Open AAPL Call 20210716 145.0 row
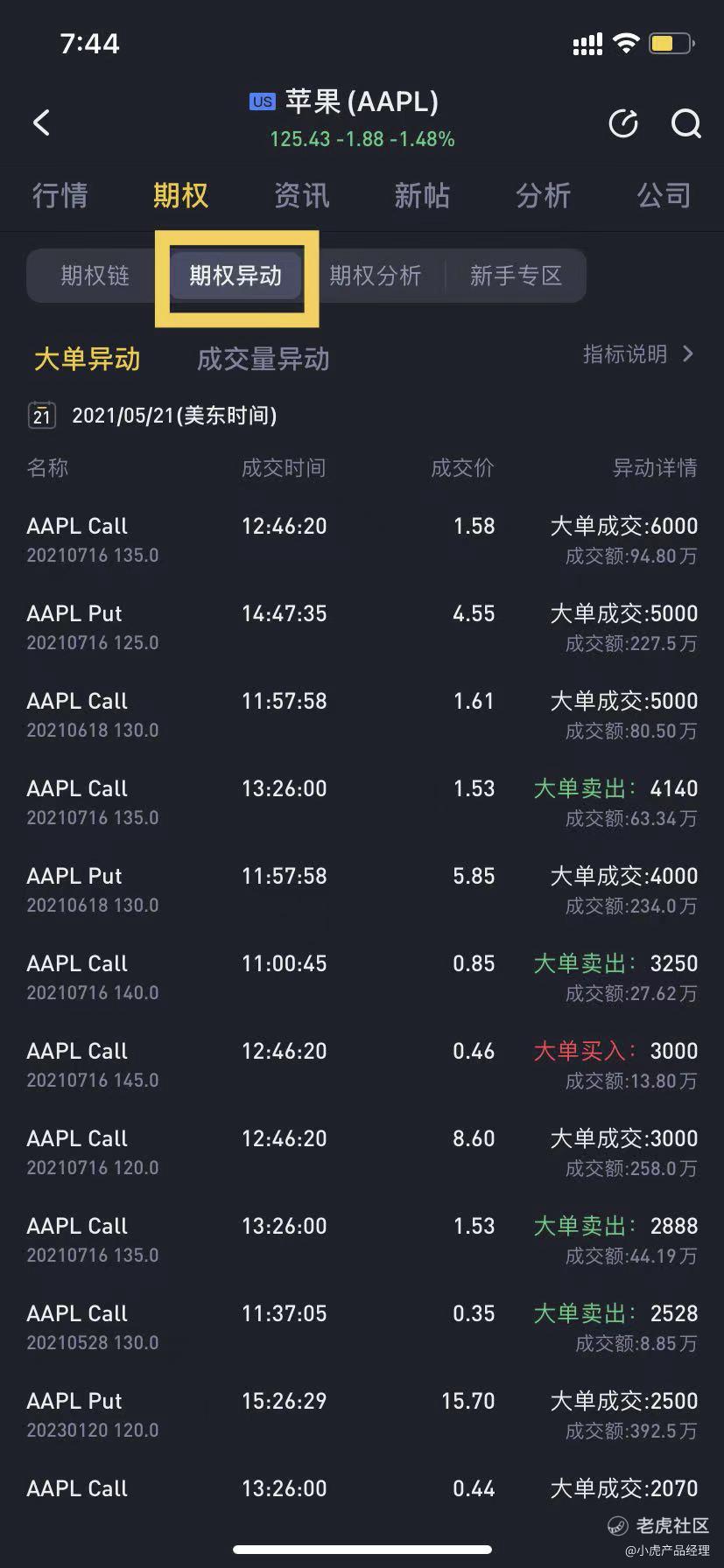The image size is (724, 1568). pyautogui.click(x=362, y=1065)
